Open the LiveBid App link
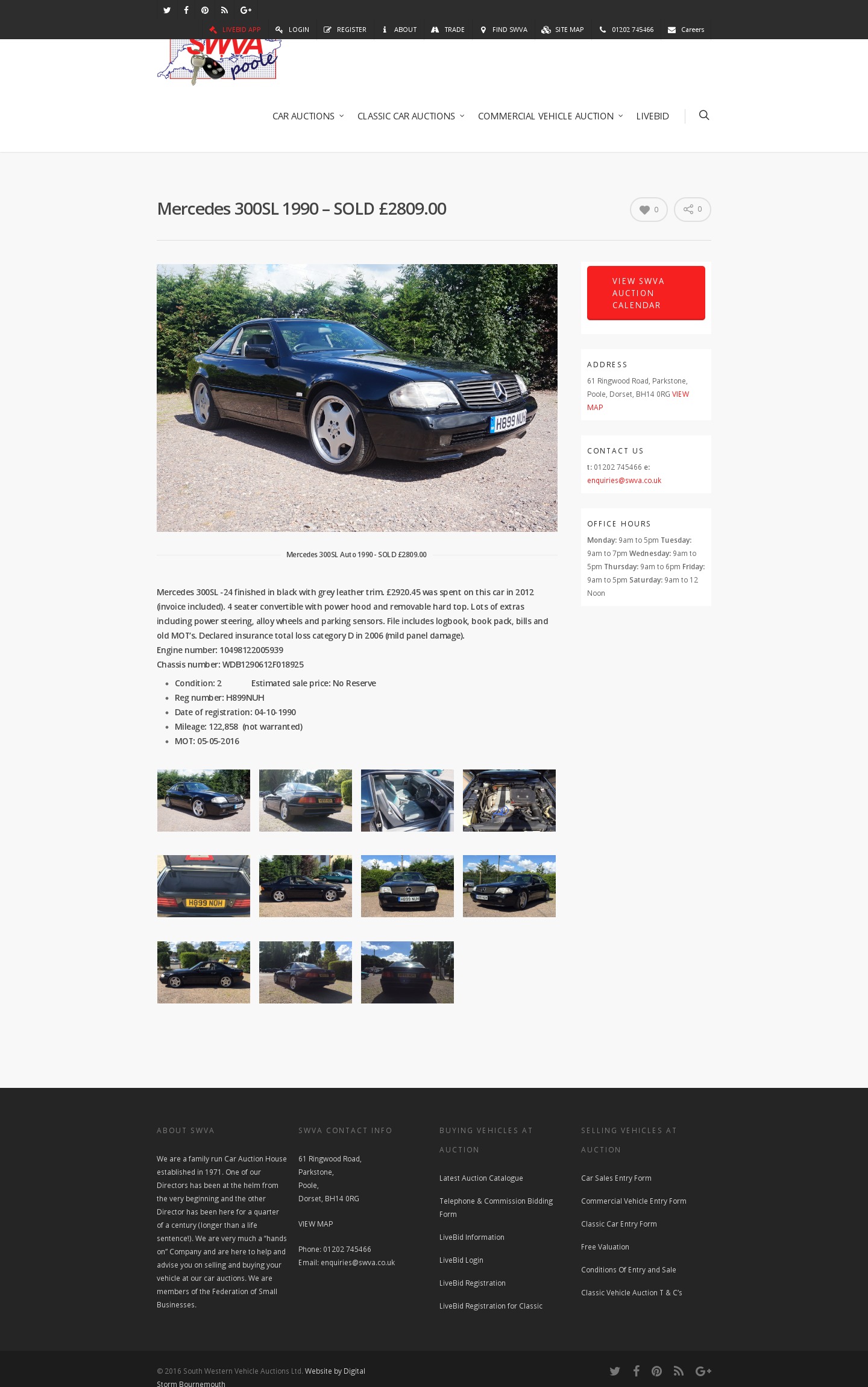 pos(235,30)
